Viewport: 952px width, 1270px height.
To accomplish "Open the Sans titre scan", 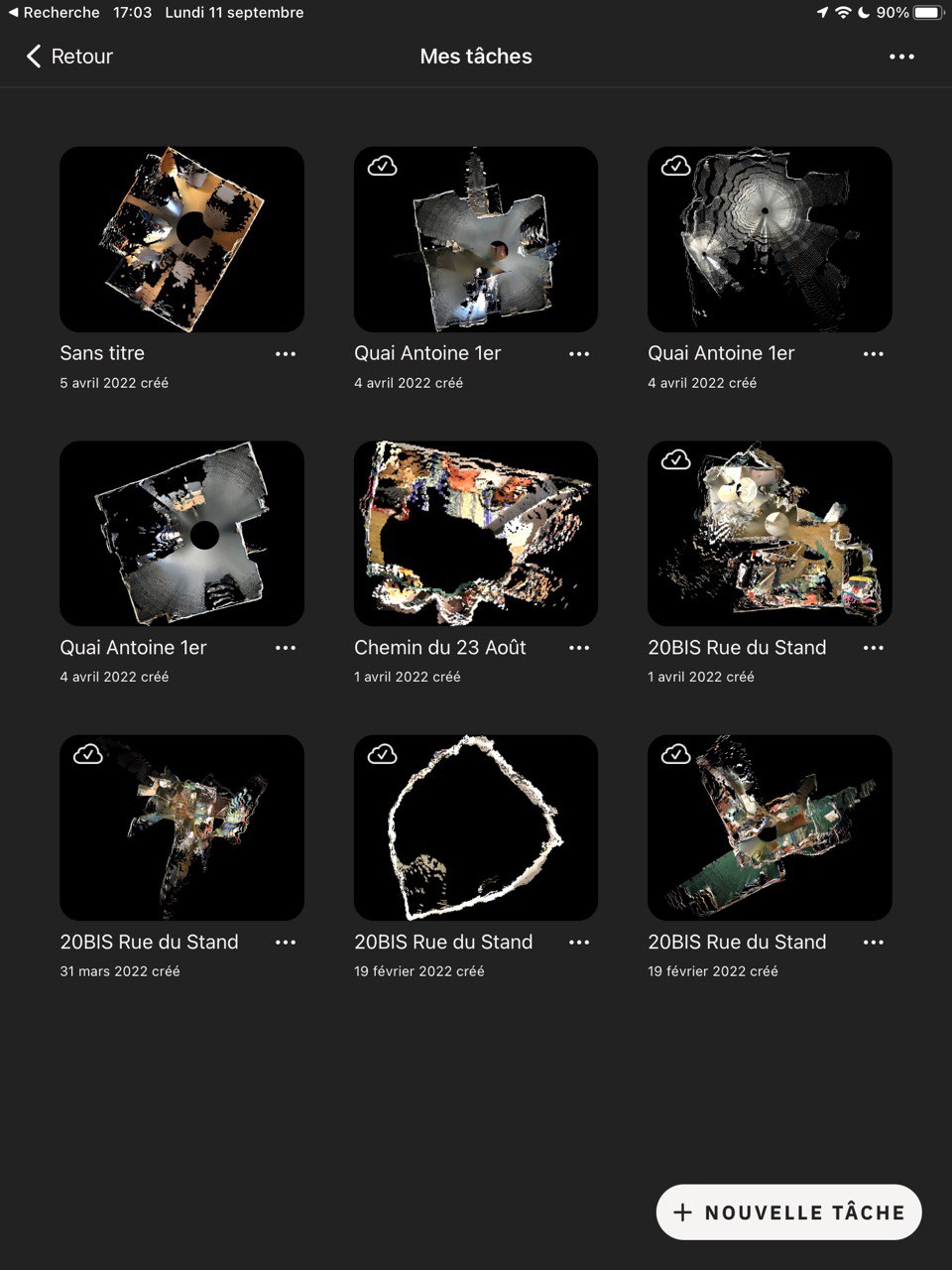I will pyautogui.click(x=181, y=239).
